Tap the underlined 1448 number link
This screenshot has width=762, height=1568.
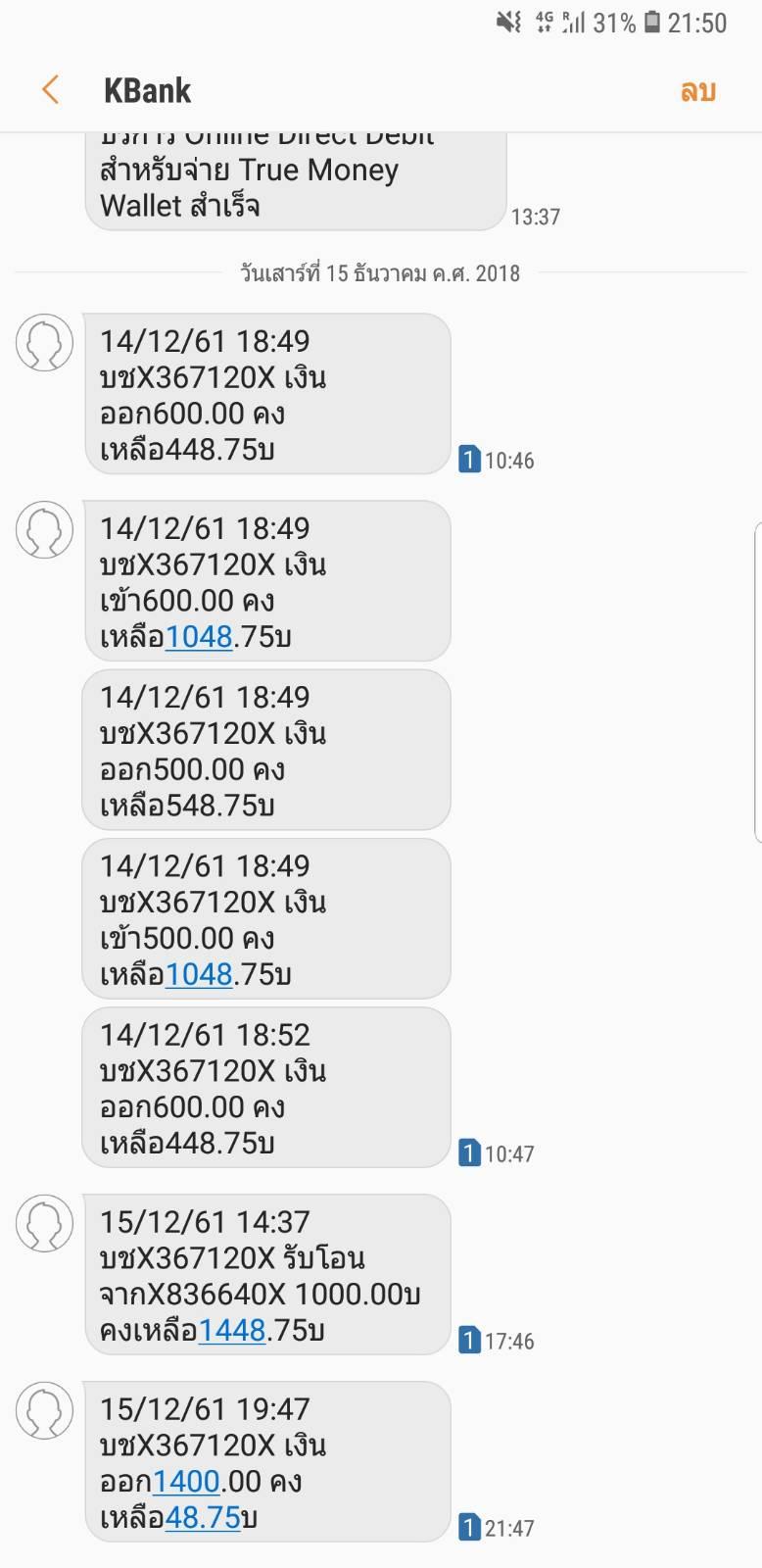pyautogui.click(x=232, y=1330)
